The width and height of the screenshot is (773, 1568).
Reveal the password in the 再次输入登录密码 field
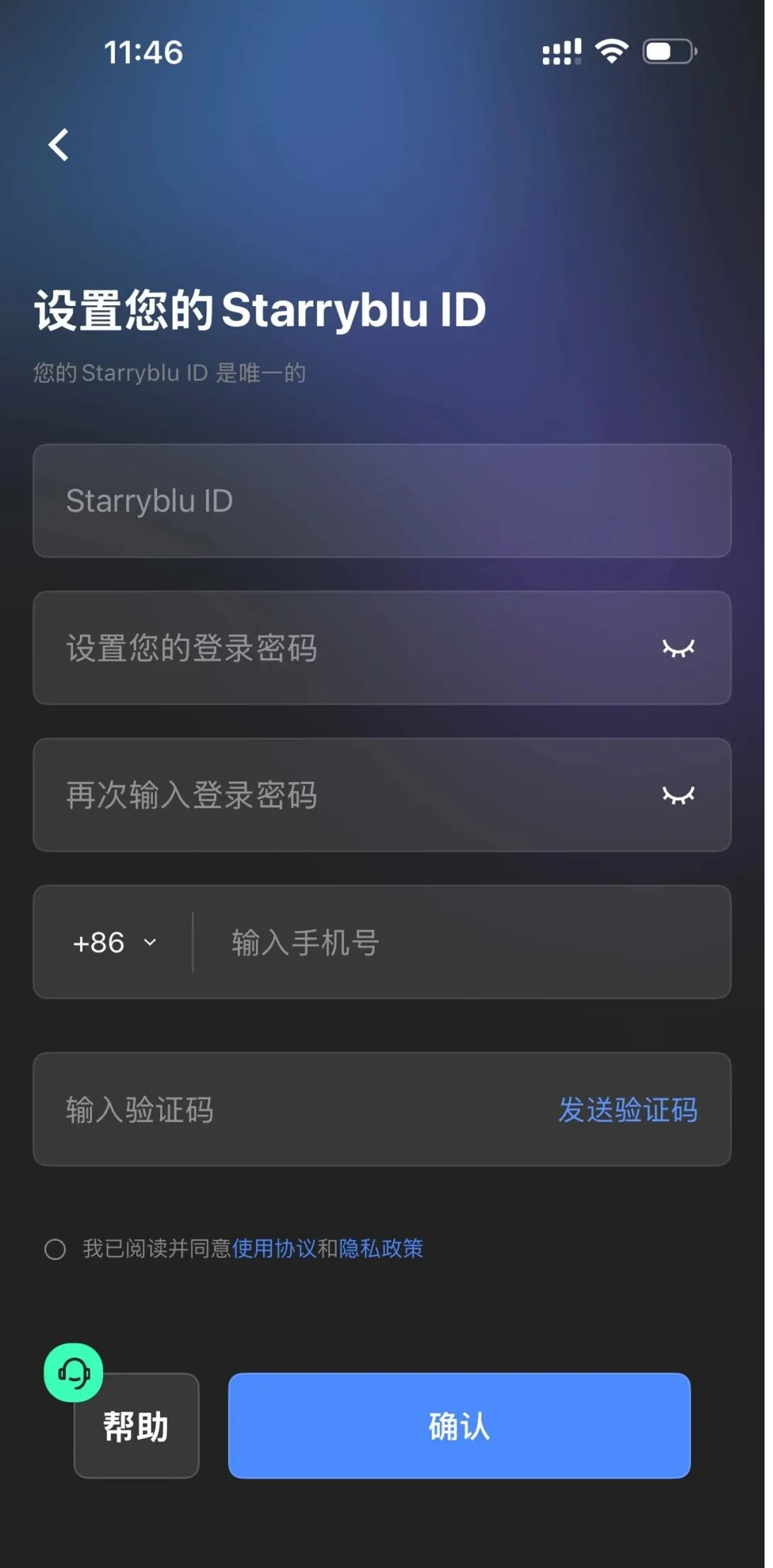(678, 795)
